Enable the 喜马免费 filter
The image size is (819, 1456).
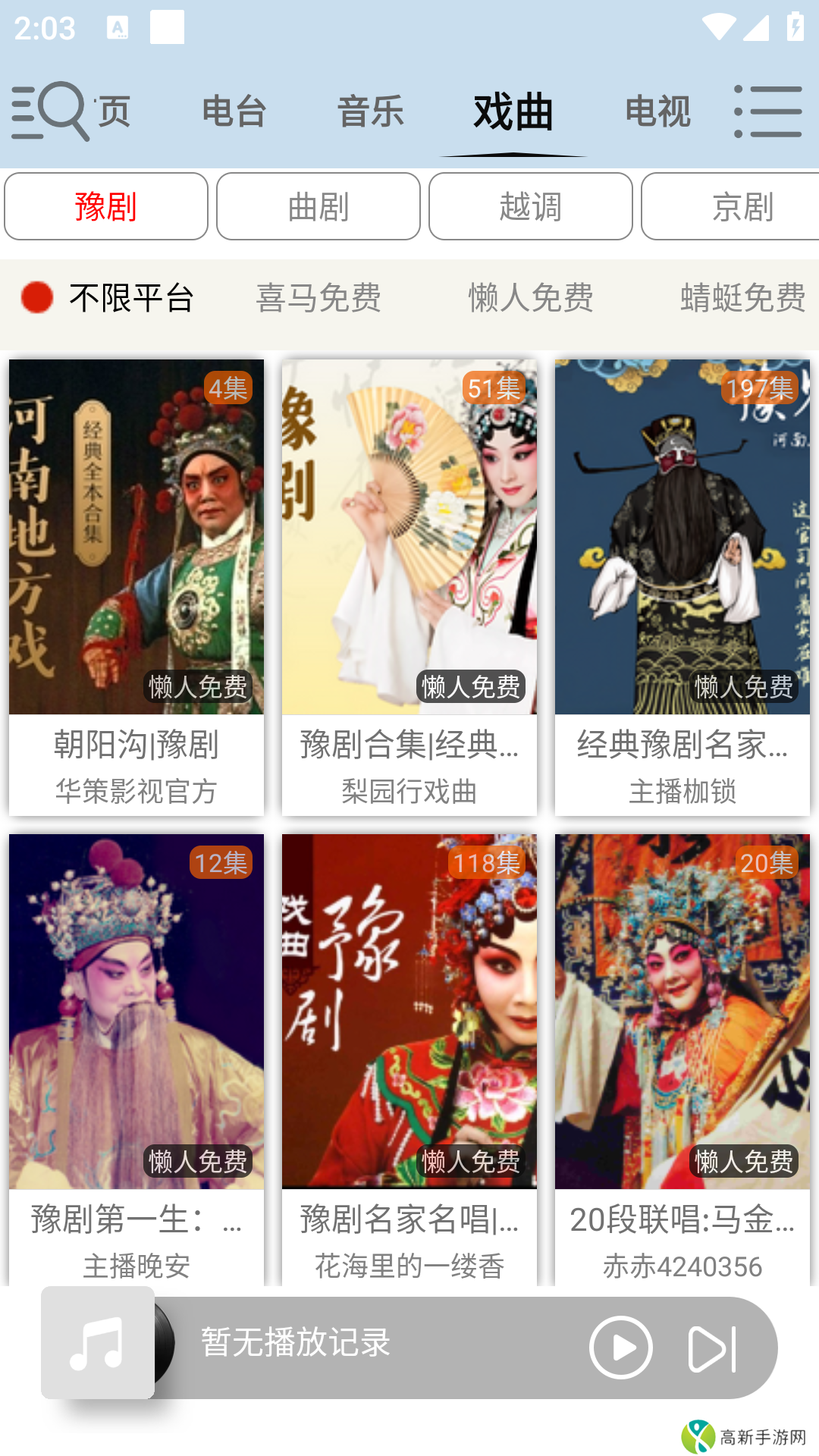pos(318,298)
